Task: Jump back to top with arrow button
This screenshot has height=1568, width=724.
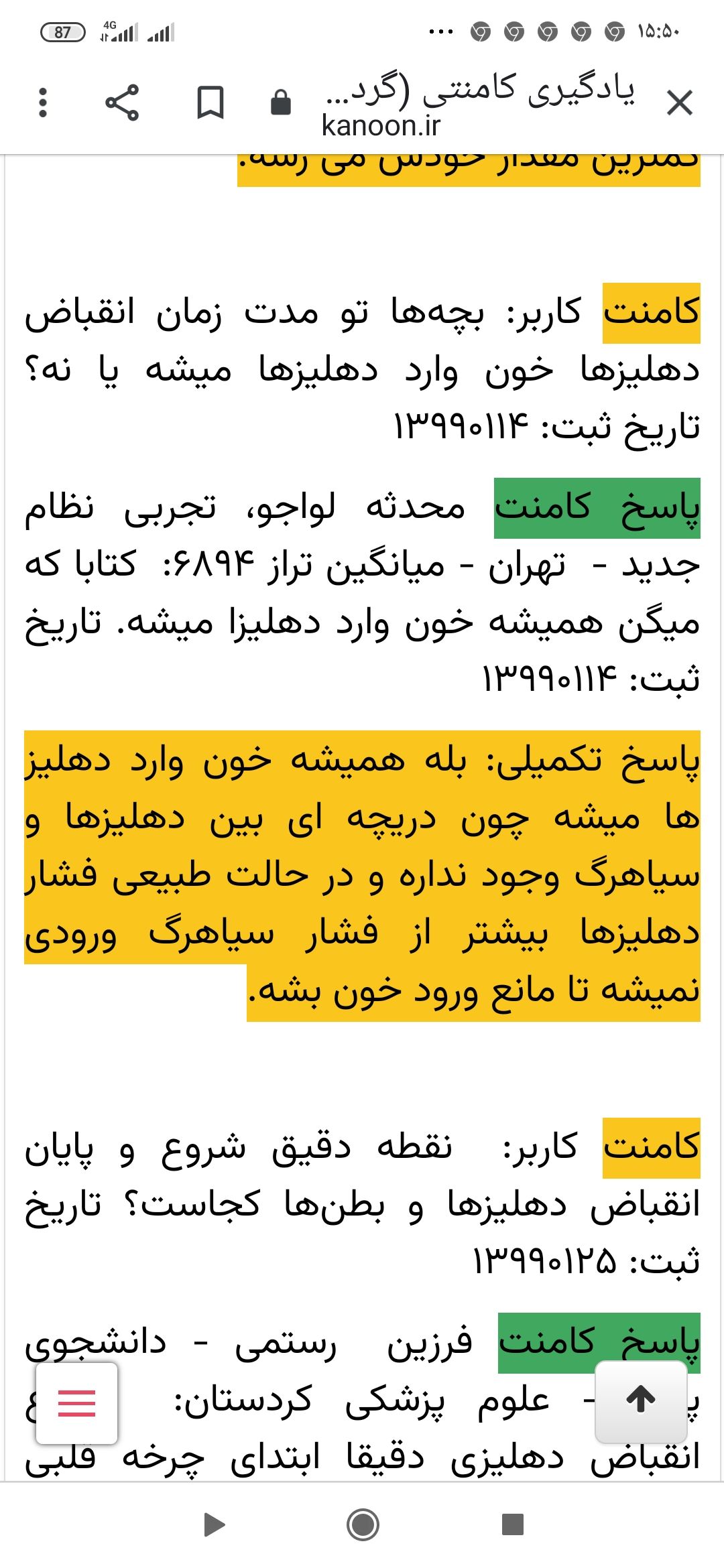Action: 641,1400
